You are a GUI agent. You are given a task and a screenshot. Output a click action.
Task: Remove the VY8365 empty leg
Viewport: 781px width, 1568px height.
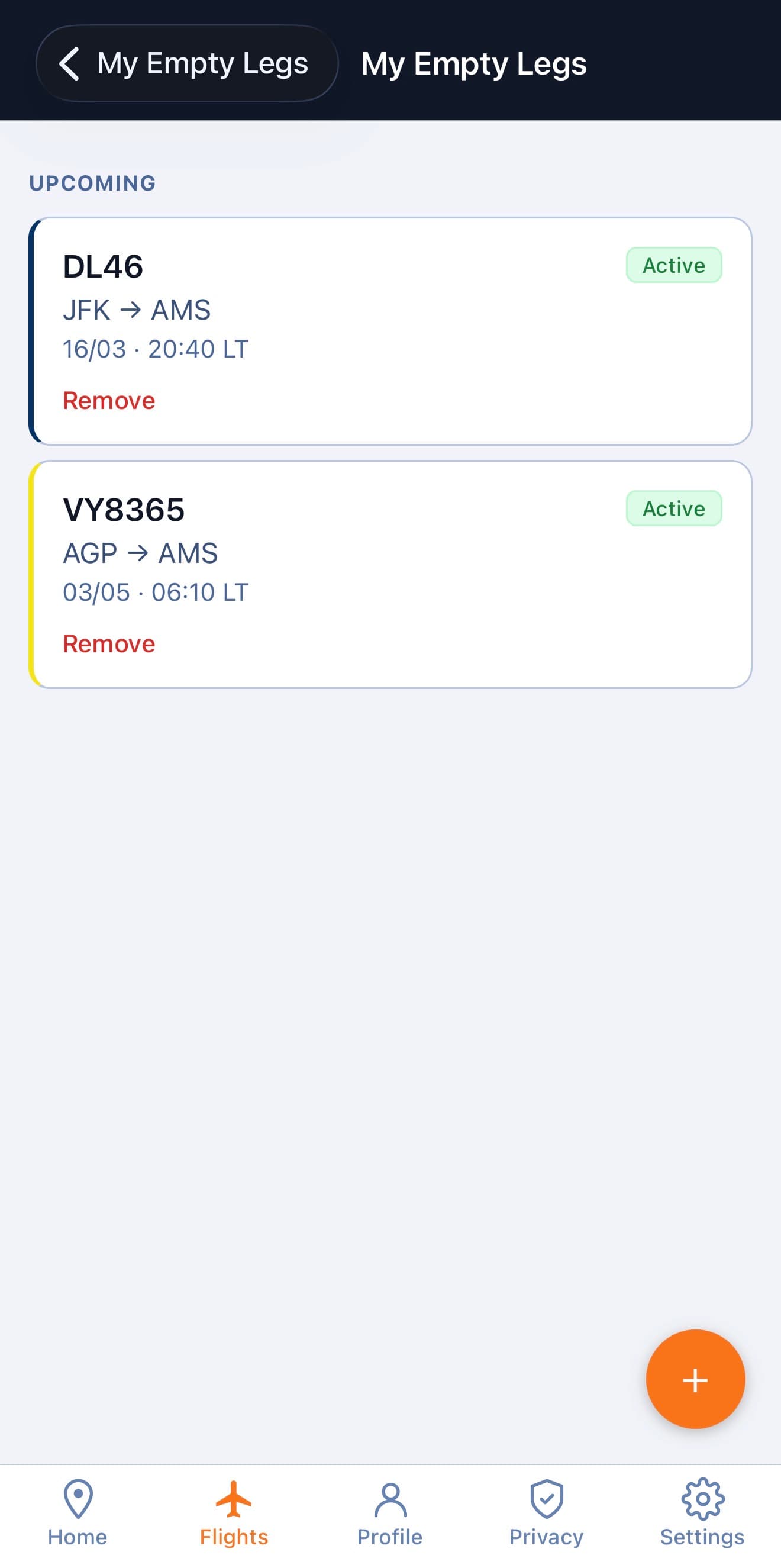click(x=109, y=644)
